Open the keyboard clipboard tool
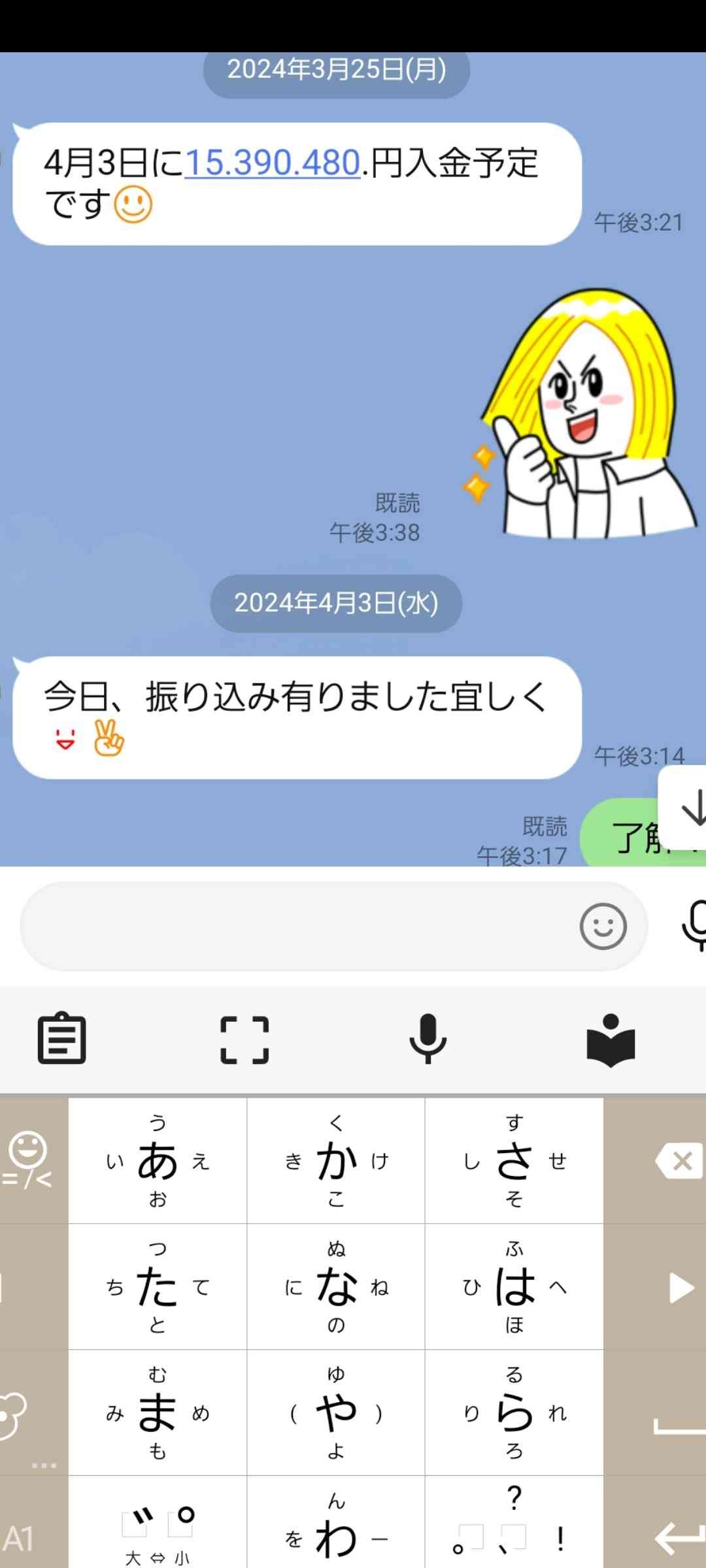Image resolution: width=706 pixels, height=1568 pixels. point(61,1039)
